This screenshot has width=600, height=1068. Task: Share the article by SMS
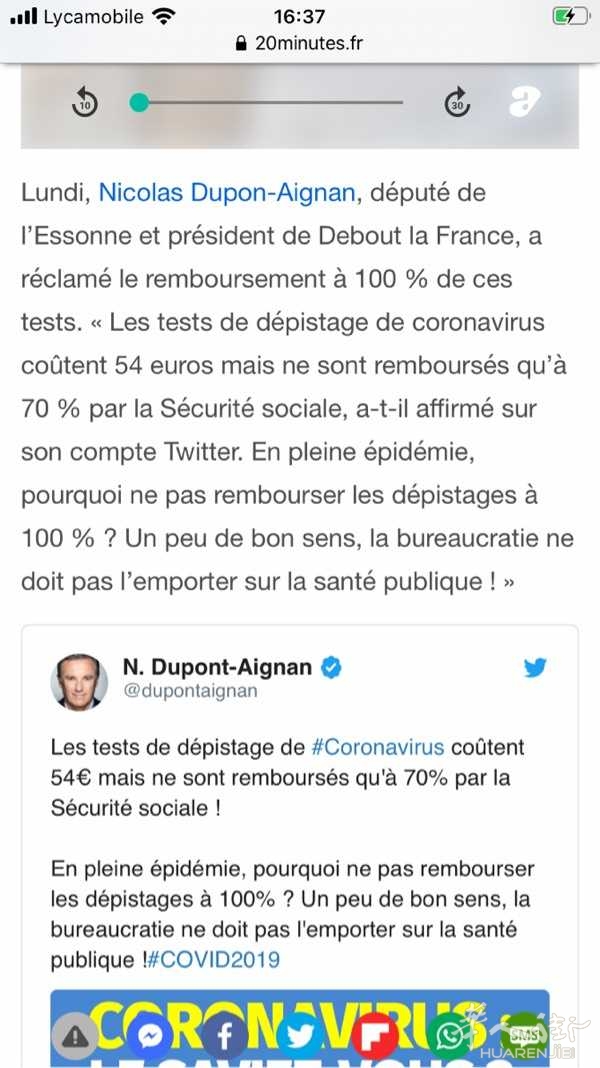point(524,1037)
